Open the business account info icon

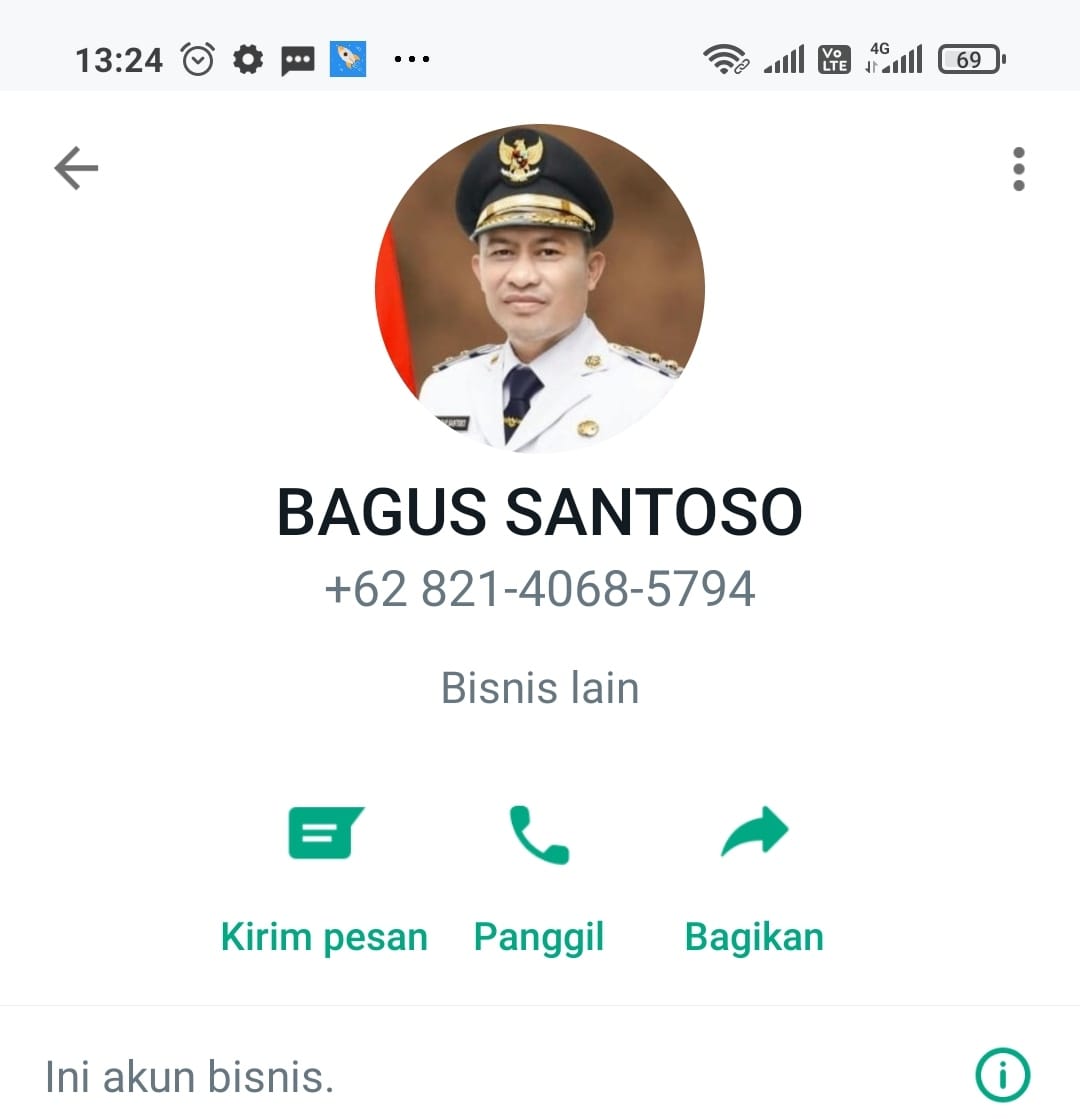tap(1002, 1075)
